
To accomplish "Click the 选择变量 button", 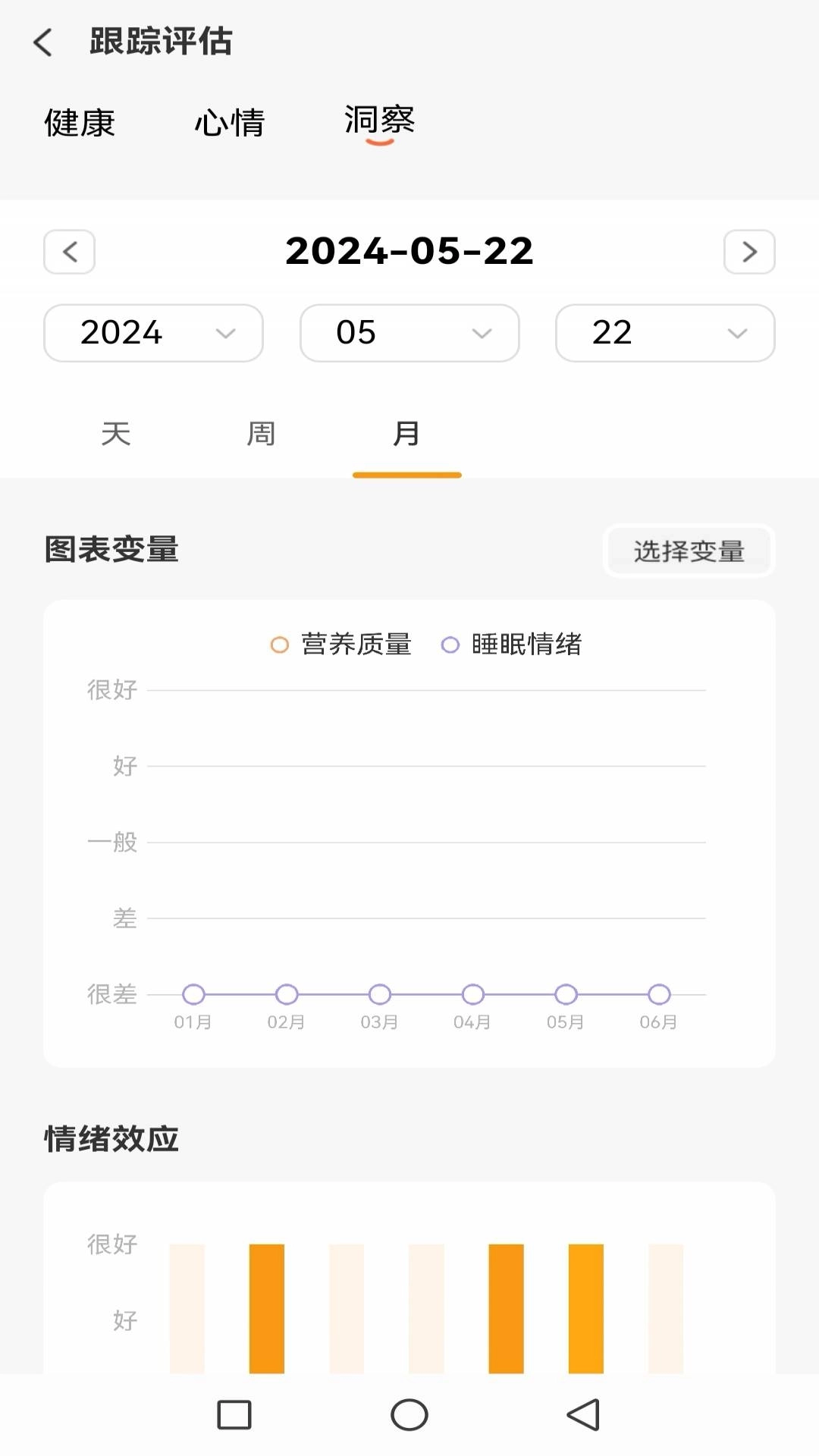I will [688, 551].
